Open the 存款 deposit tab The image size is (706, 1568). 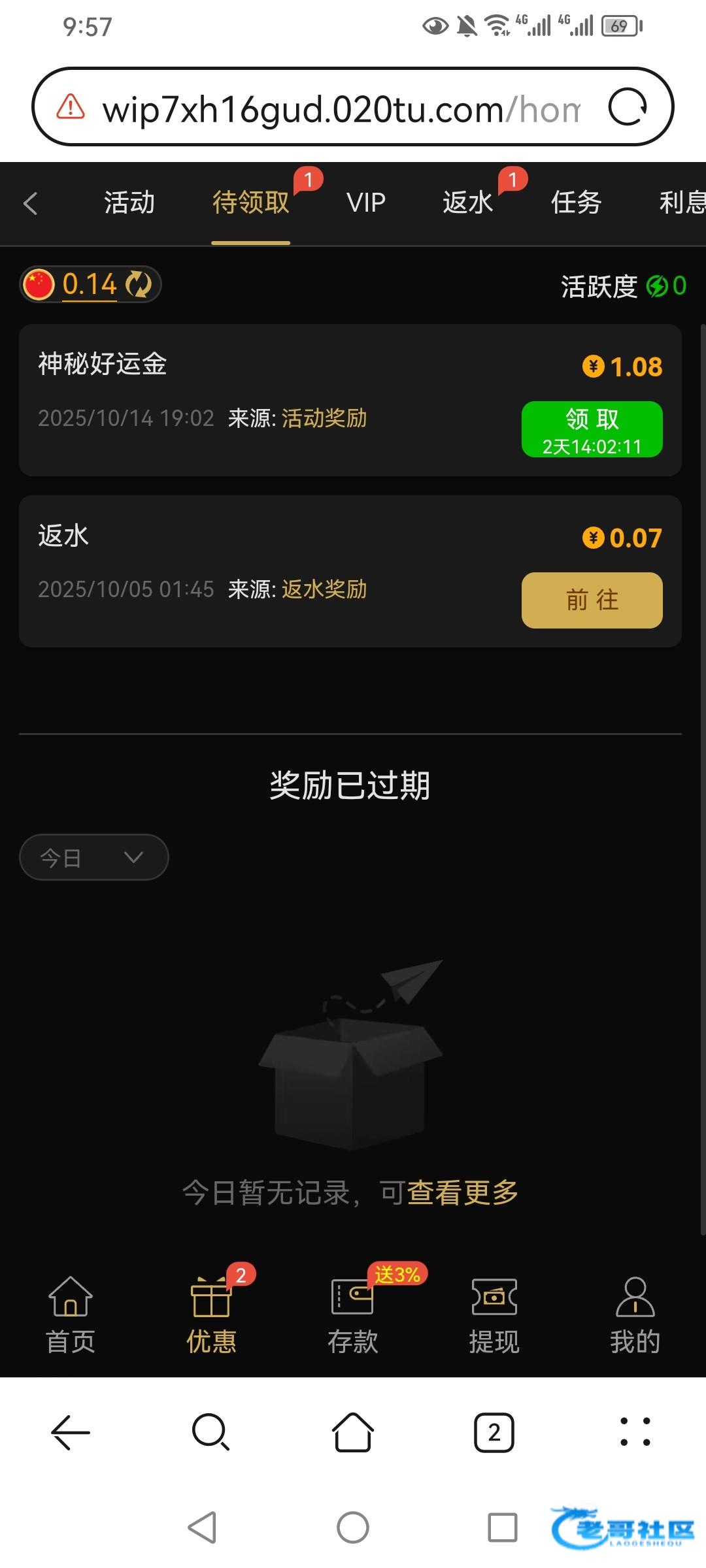pos(353,1315)
